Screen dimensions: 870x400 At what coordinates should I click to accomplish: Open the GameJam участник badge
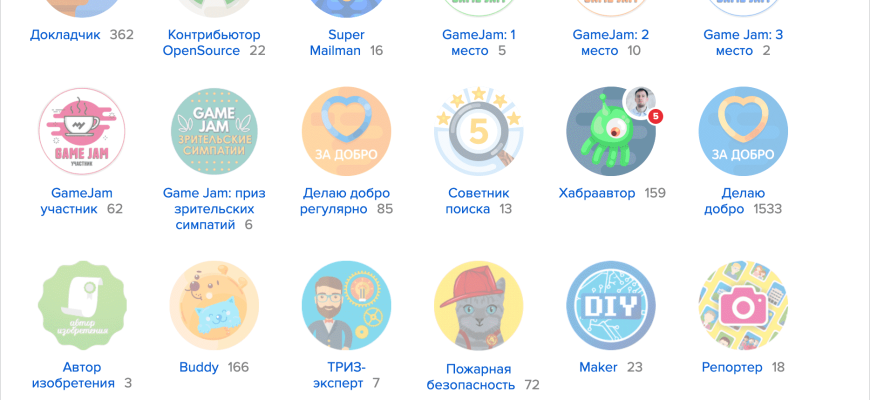click(82, 132)
